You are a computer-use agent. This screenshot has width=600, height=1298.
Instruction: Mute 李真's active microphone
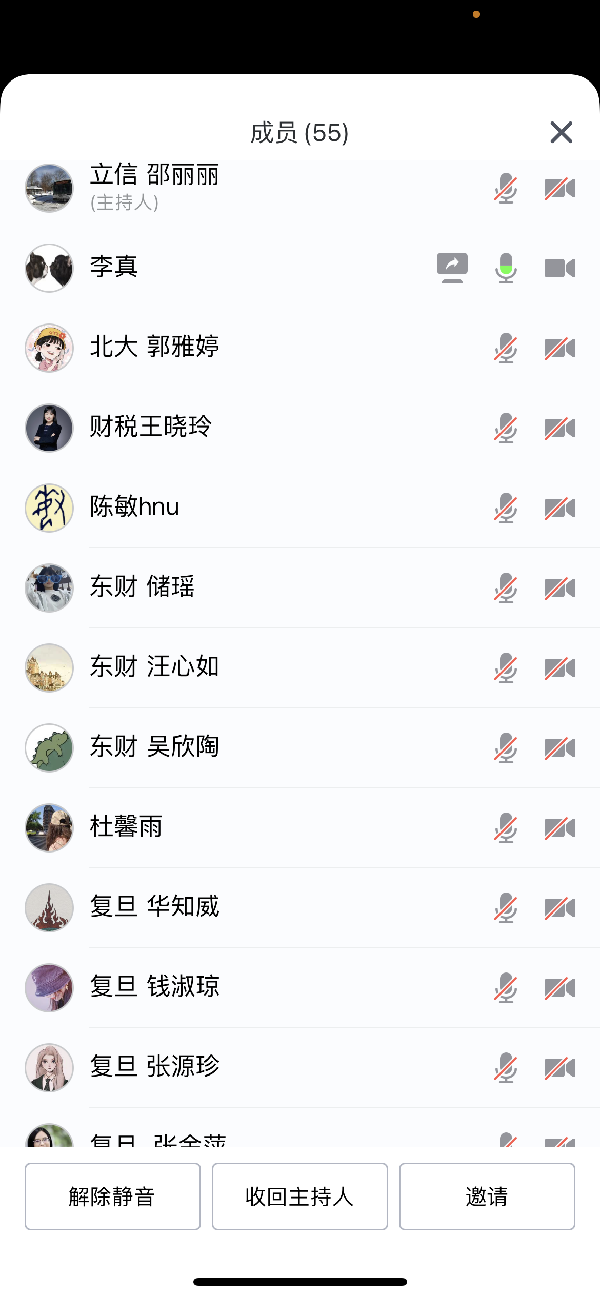coord(507,267)
